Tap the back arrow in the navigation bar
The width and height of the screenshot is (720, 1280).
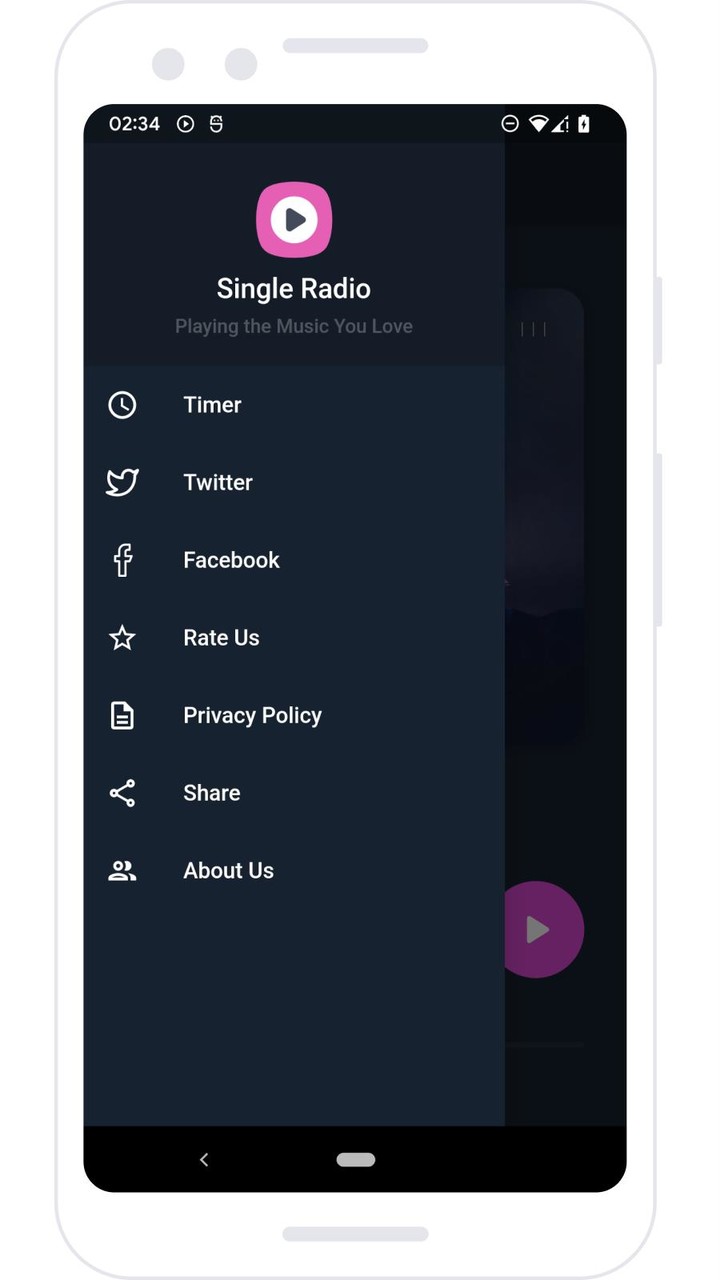point(204,1160)
